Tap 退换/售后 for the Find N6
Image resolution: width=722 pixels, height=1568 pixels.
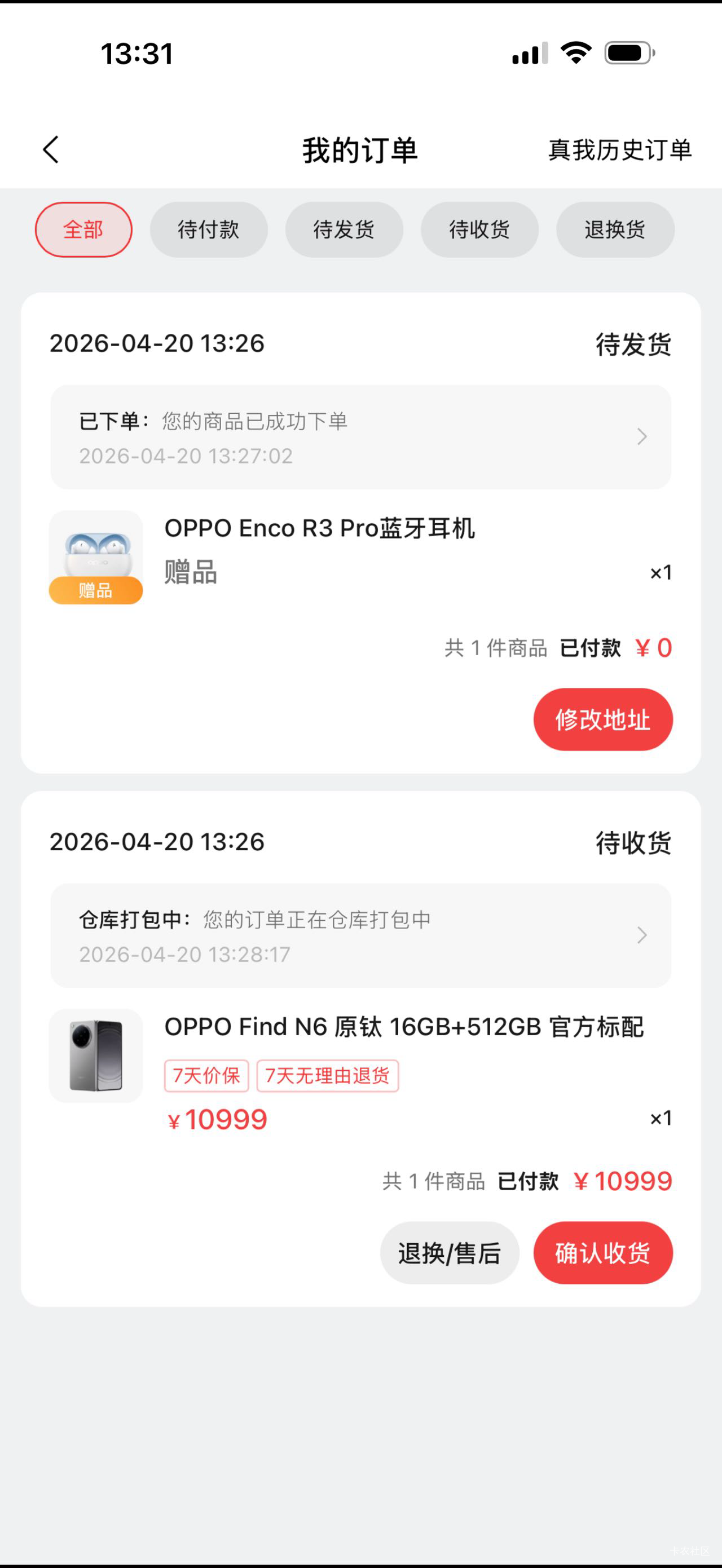pyautogui.click(x=449, y=1253)
